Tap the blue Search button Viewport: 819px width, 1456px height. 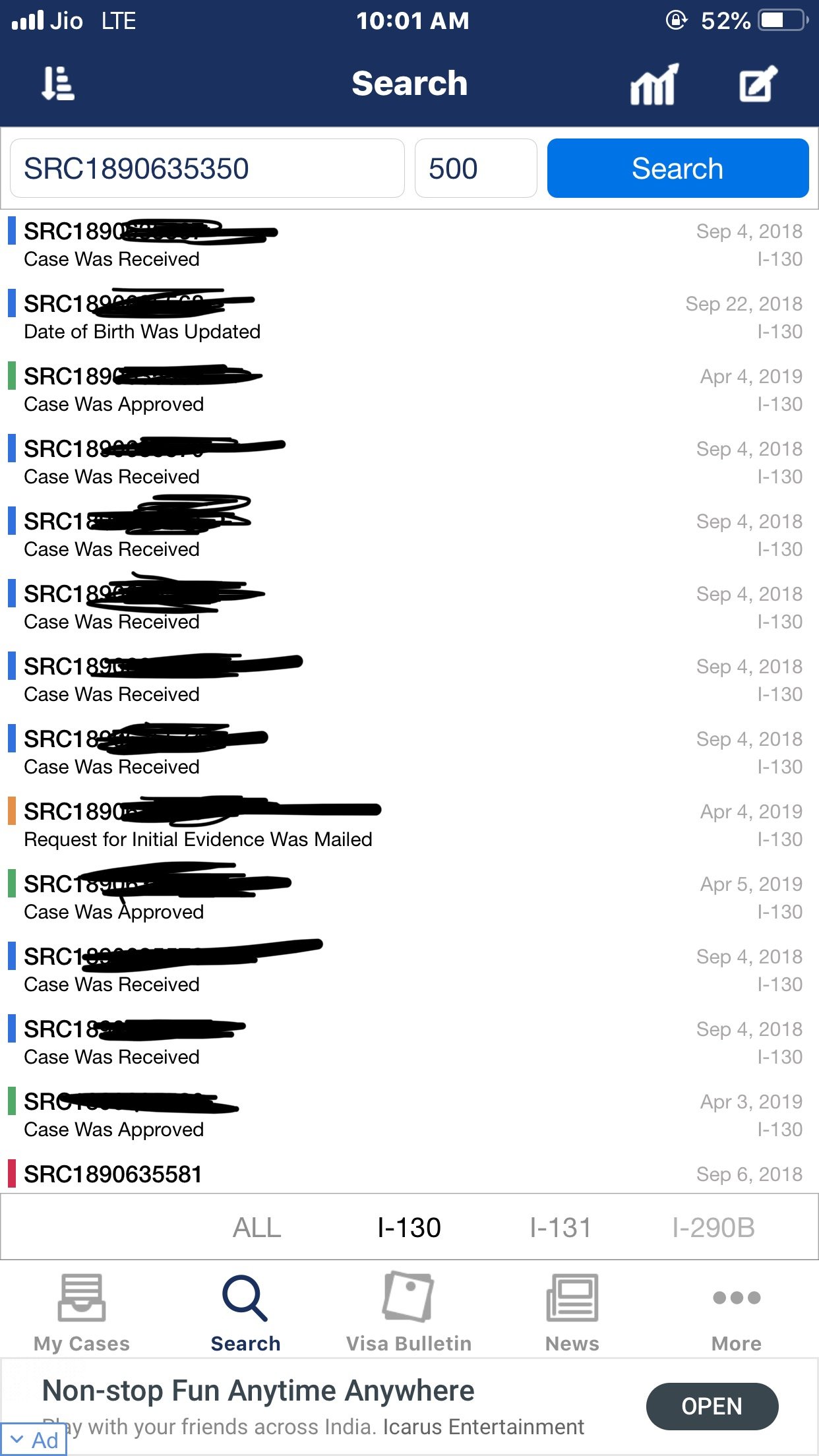[x=677, y=169]
